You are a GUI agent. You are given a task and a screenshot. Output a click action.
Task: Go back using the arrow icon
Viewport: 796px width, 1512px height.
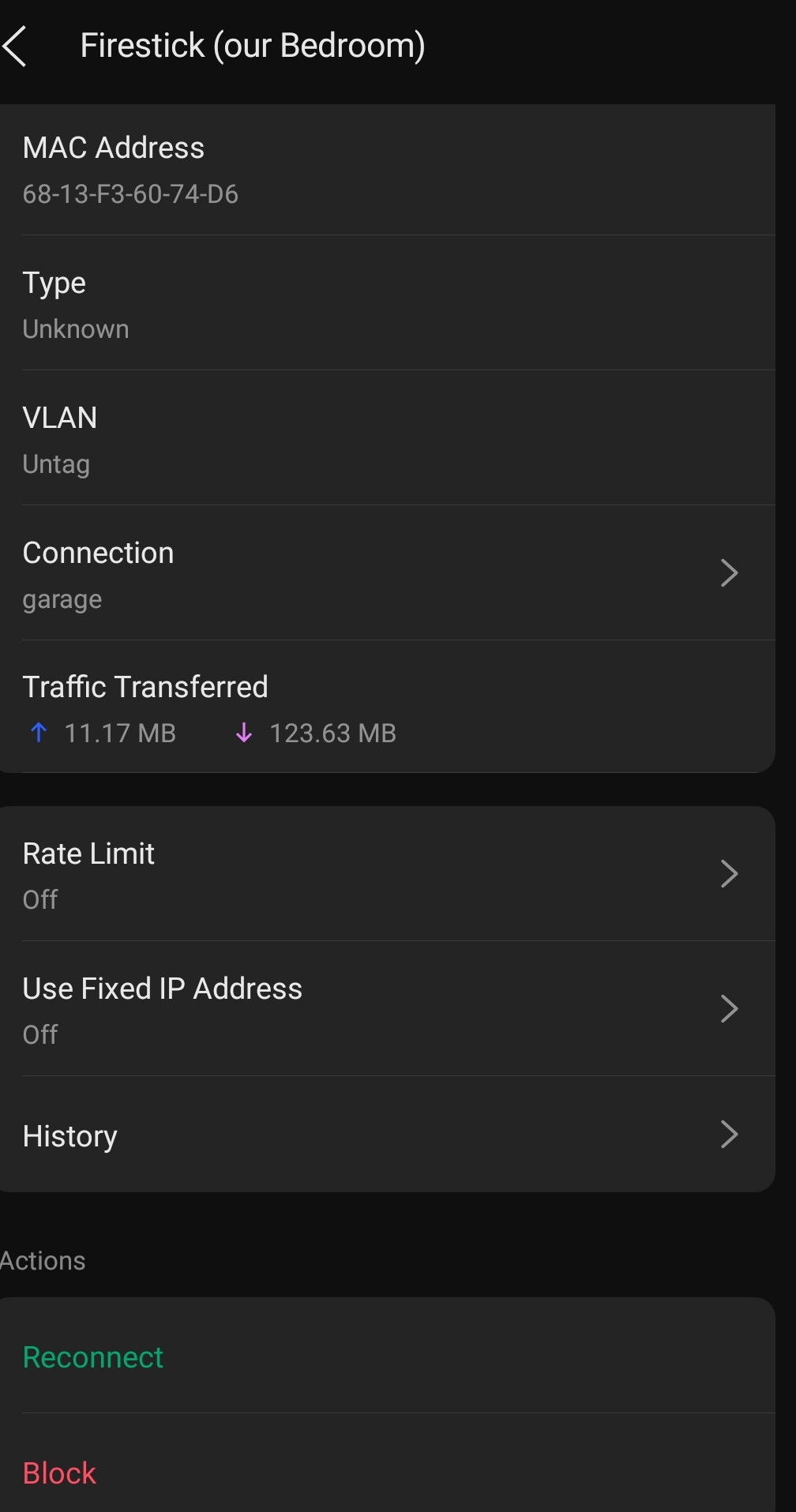[x=17, y=46]
